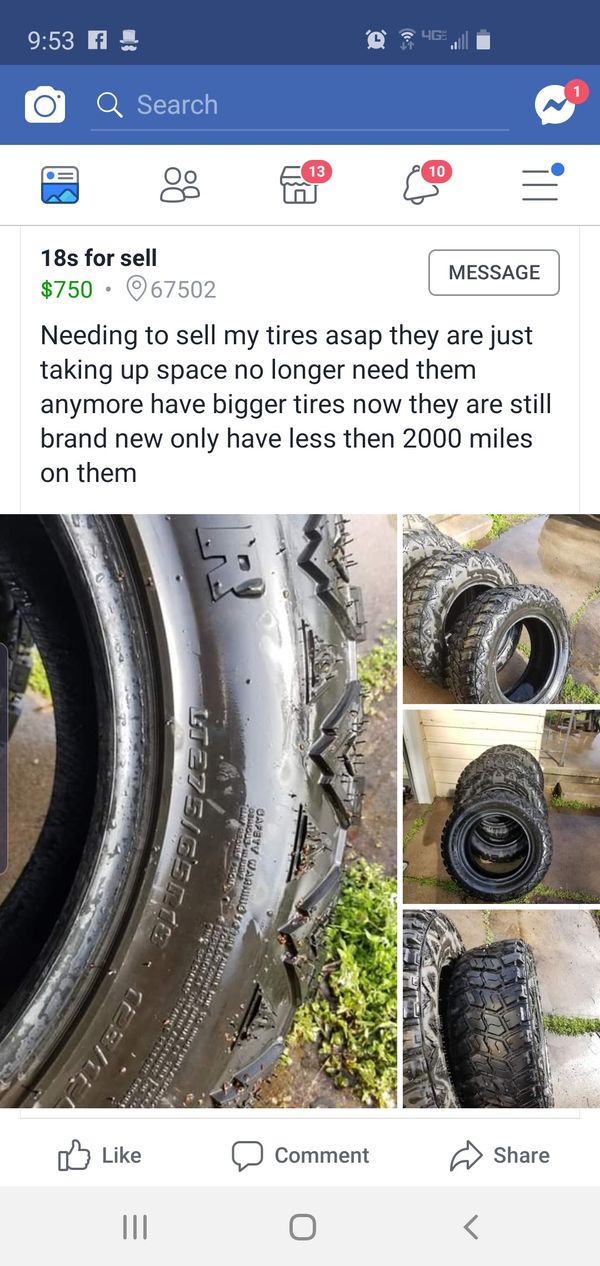Go back with system back button
Screen dimensions: 600x1266
click(x=471, y=1227)
